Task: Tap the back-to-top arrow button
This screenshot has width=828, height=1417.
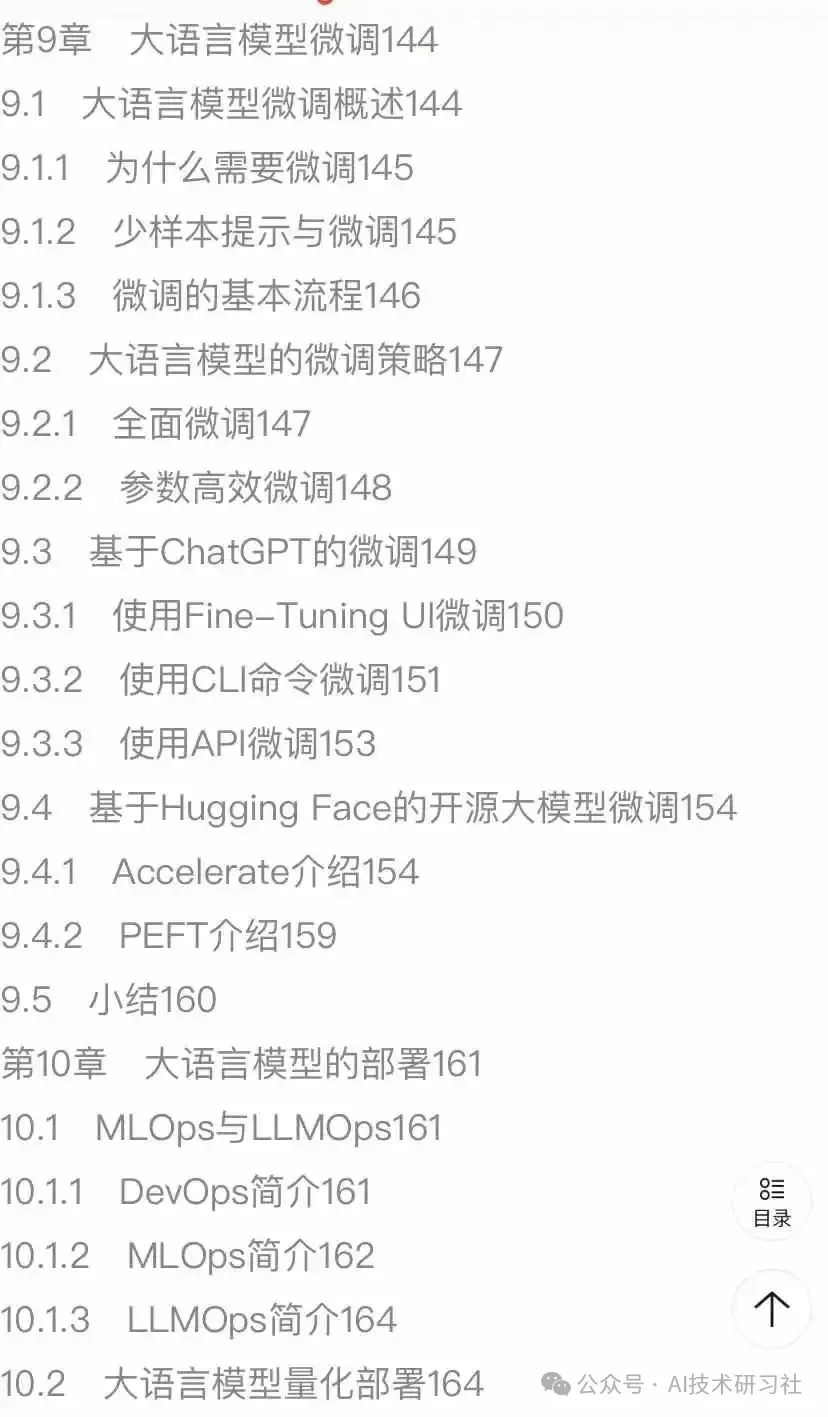Action: (x=772, y=1309)
